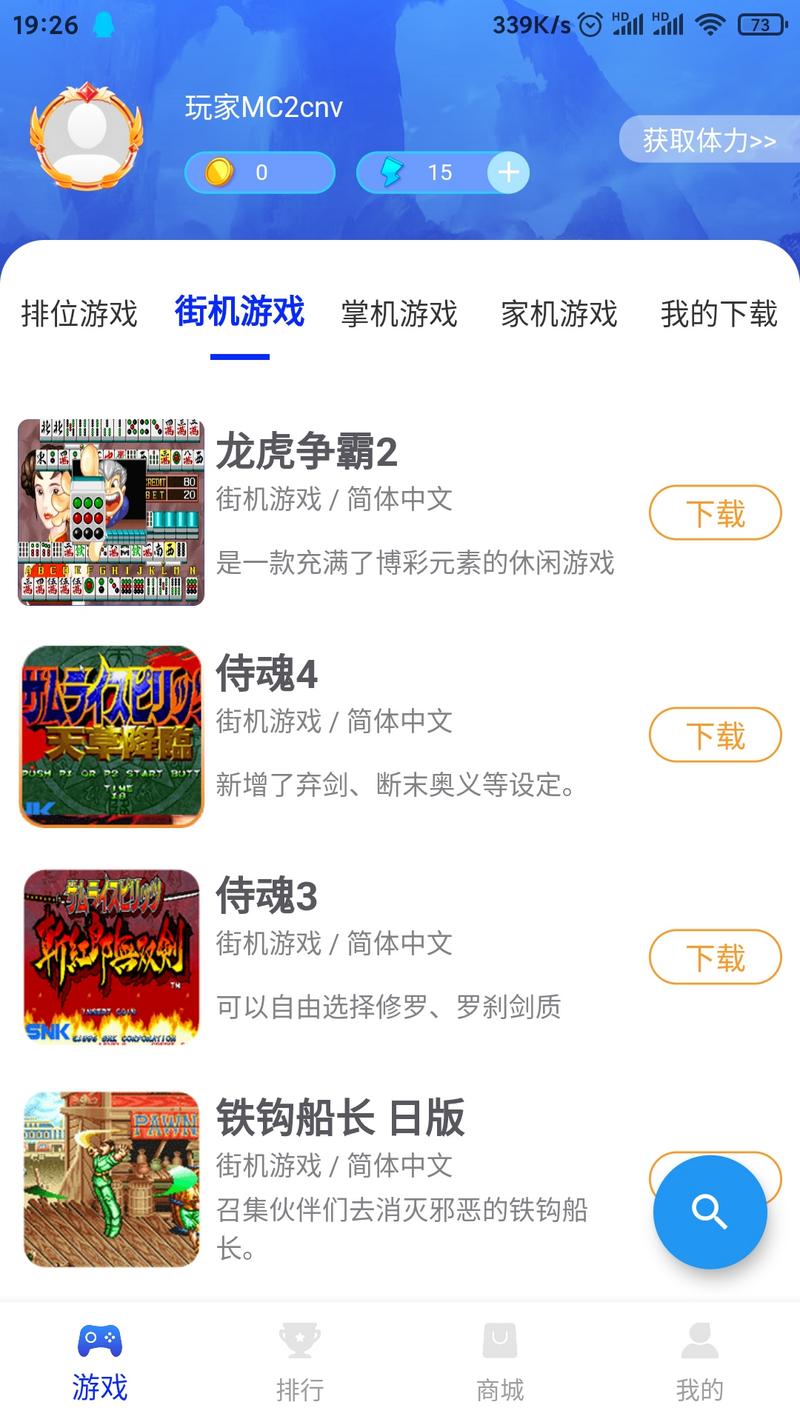This screenshot has height=1422, width=800.
Task: Open the 商城 bottom tab
Action: click(x=500, y=1362)
